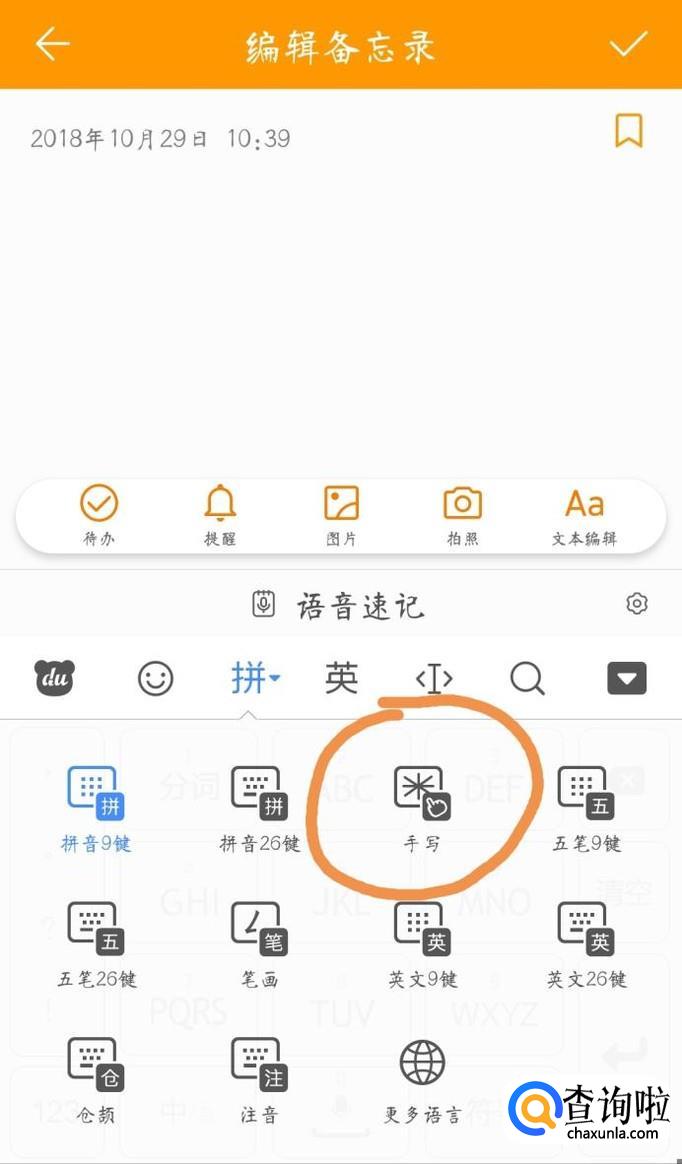Screen dimensions: 682x1164
Task: Open 文本编辑 text formatting
Action: click(585, 514)
